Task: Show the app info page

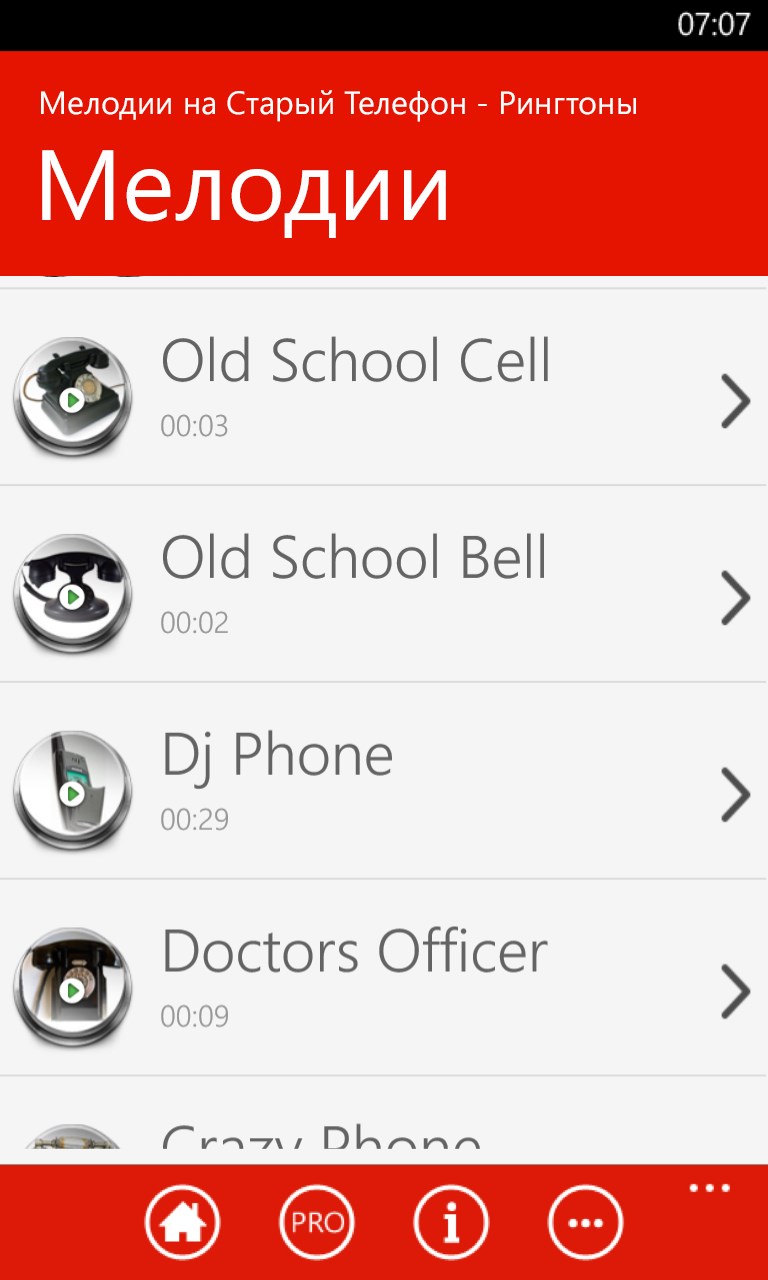Action: point(451,1222)
